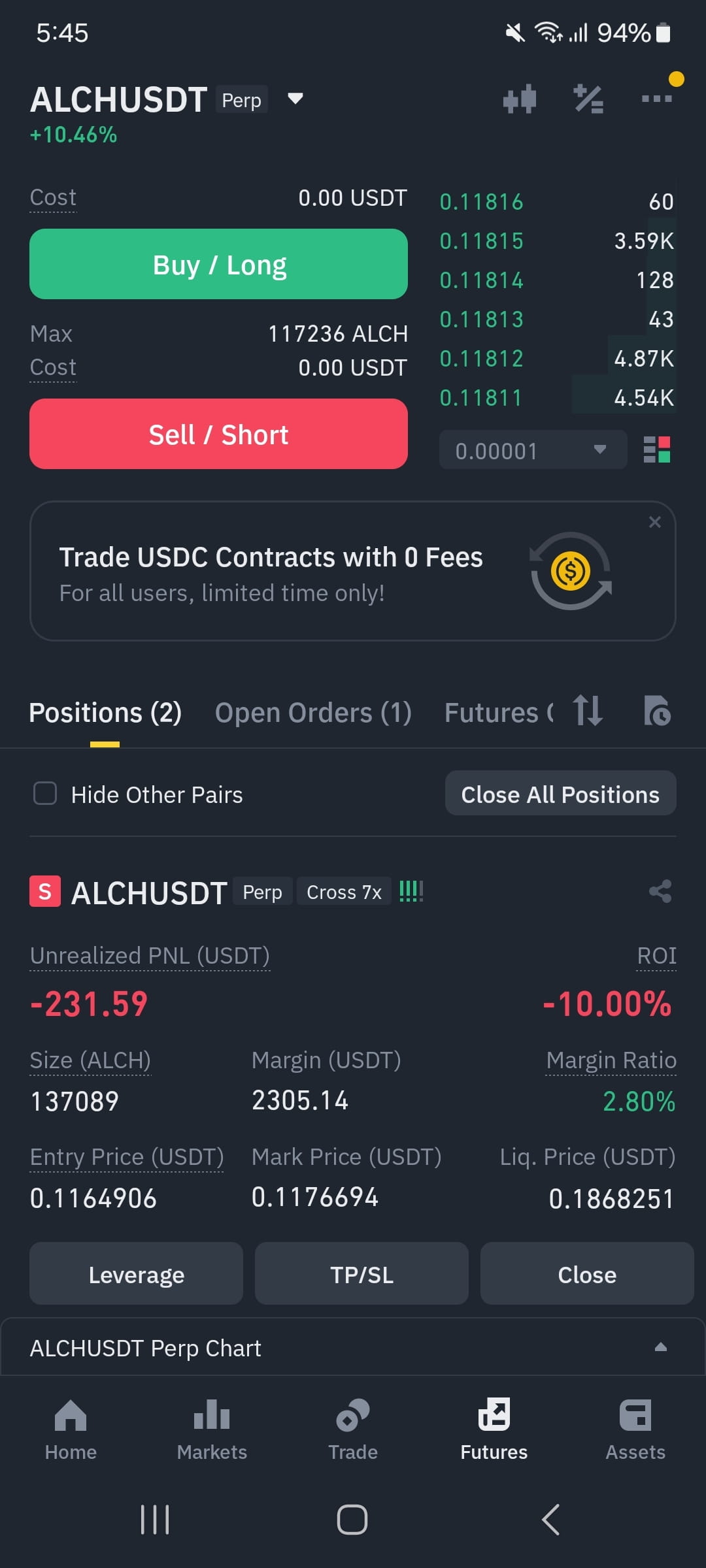Viewport: 706px width, 1568px height.
Task: Dismiss the USDC Contracts promo banner
Action: [x=654, y=522]
